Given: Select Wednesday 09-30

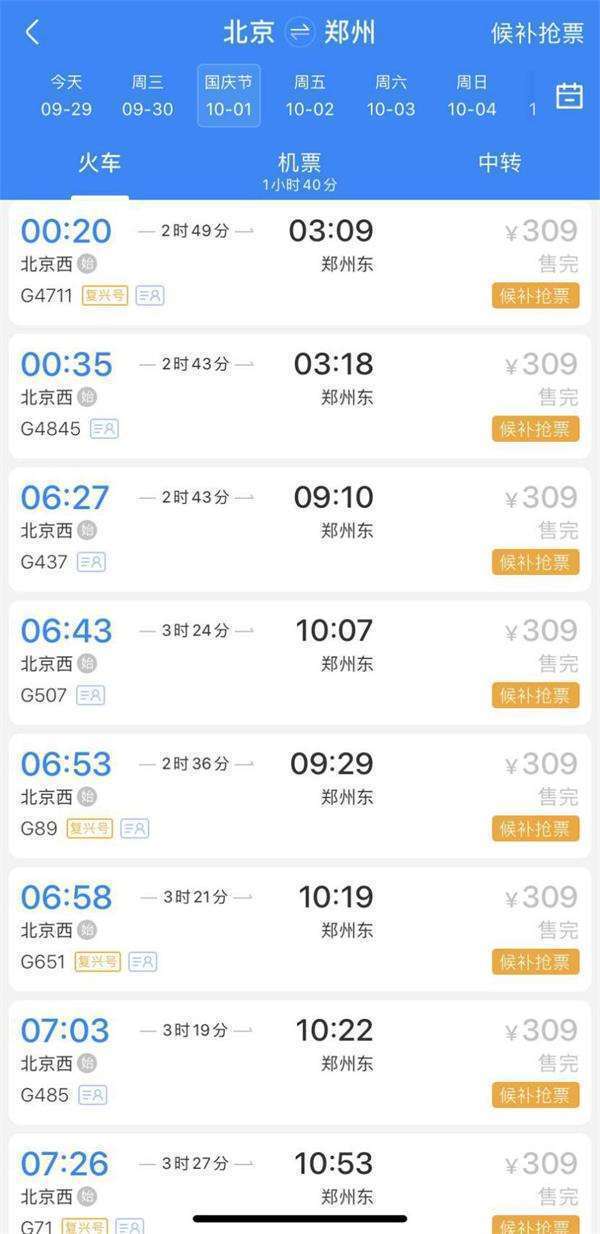Looking at the screenshot, I should [147, 96].
